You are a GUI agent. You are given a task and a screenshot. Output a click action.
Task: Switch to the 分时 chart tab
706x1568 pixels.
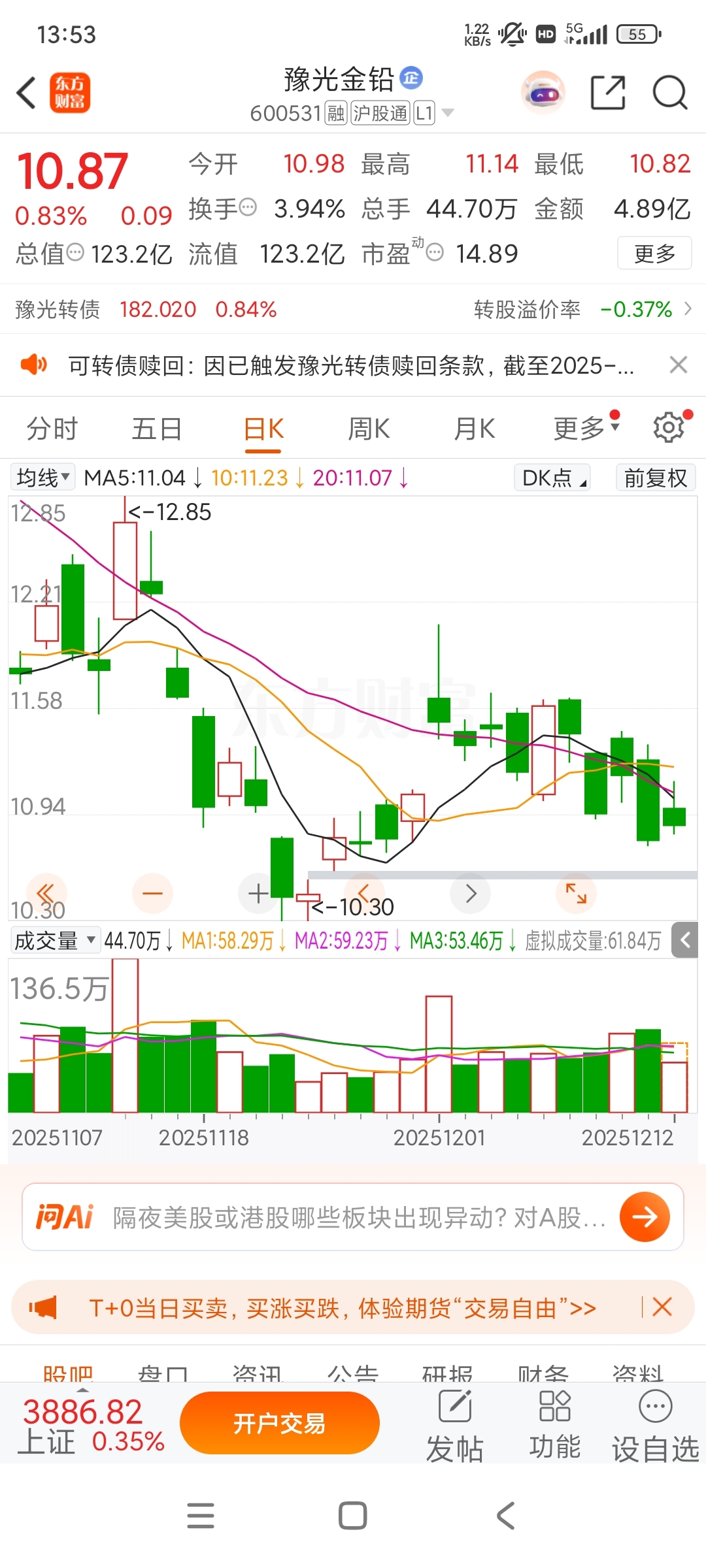52,429
